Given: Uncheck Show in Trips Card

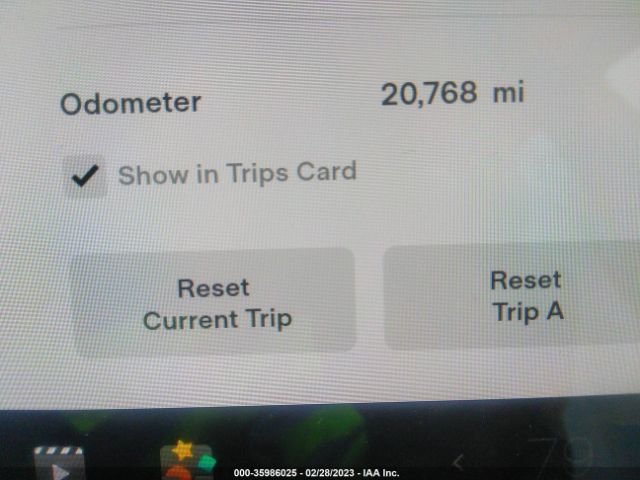Looking at the screenshot, I should click(86, 177).
